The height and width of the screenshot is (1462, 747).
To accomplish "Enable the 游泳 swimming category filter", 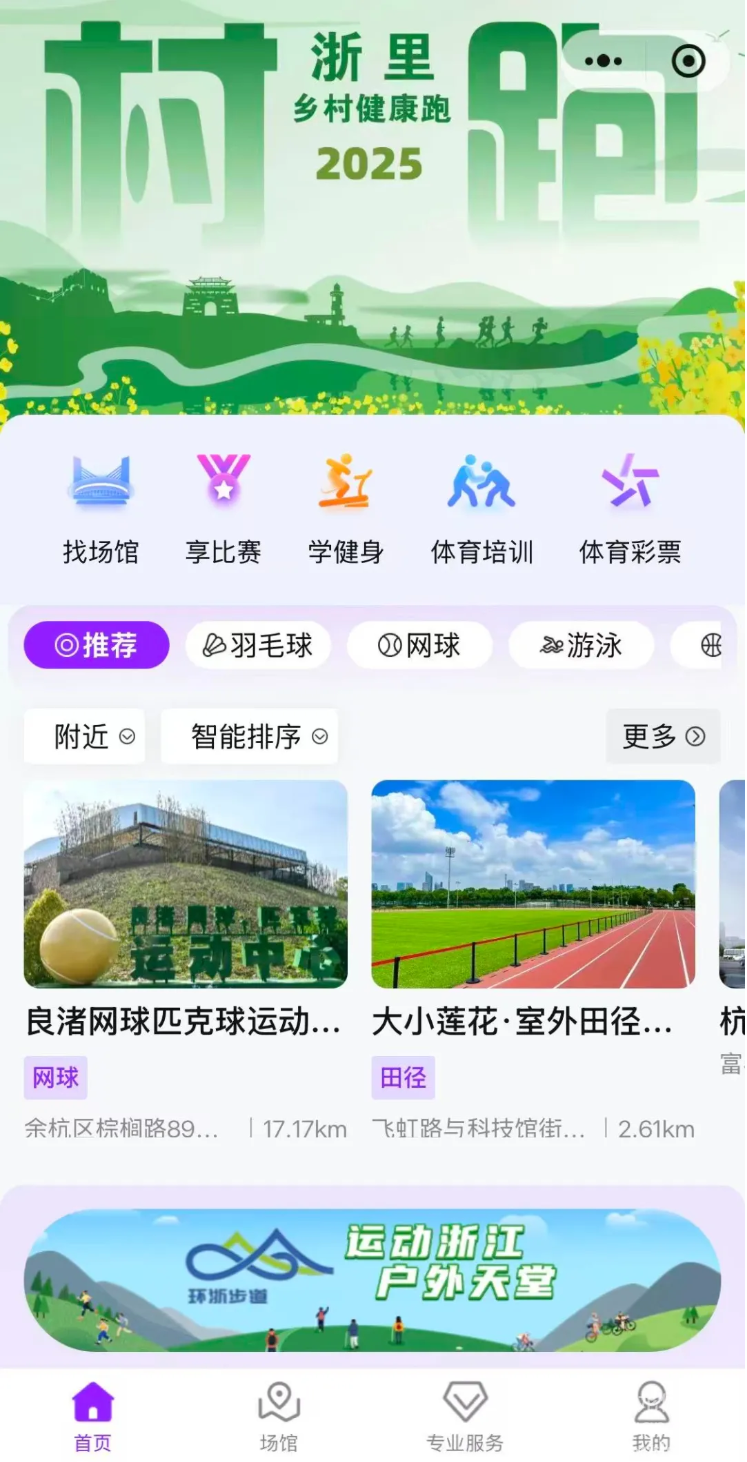I will [581, 645].
